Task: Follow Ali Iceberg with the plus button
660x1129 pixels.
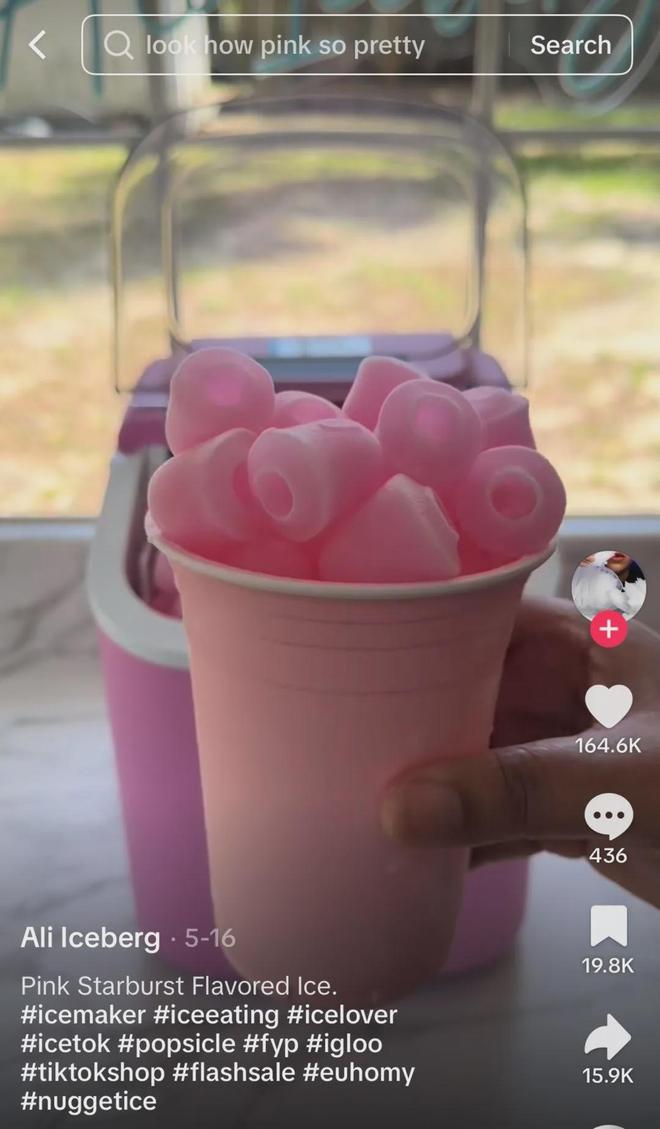Action: click(608, 629)
